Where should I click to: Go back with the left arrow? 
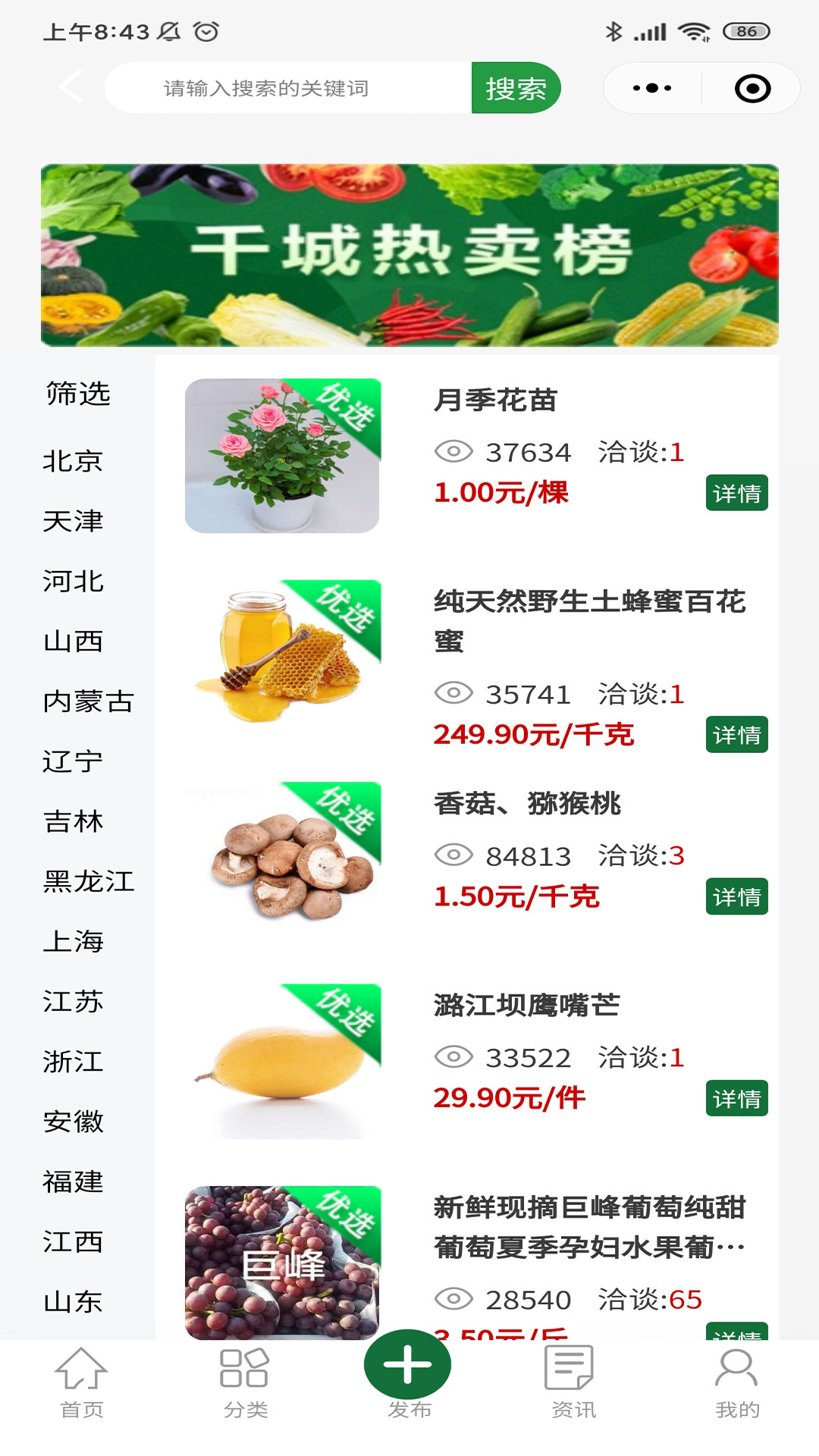[x=71, y=87]
